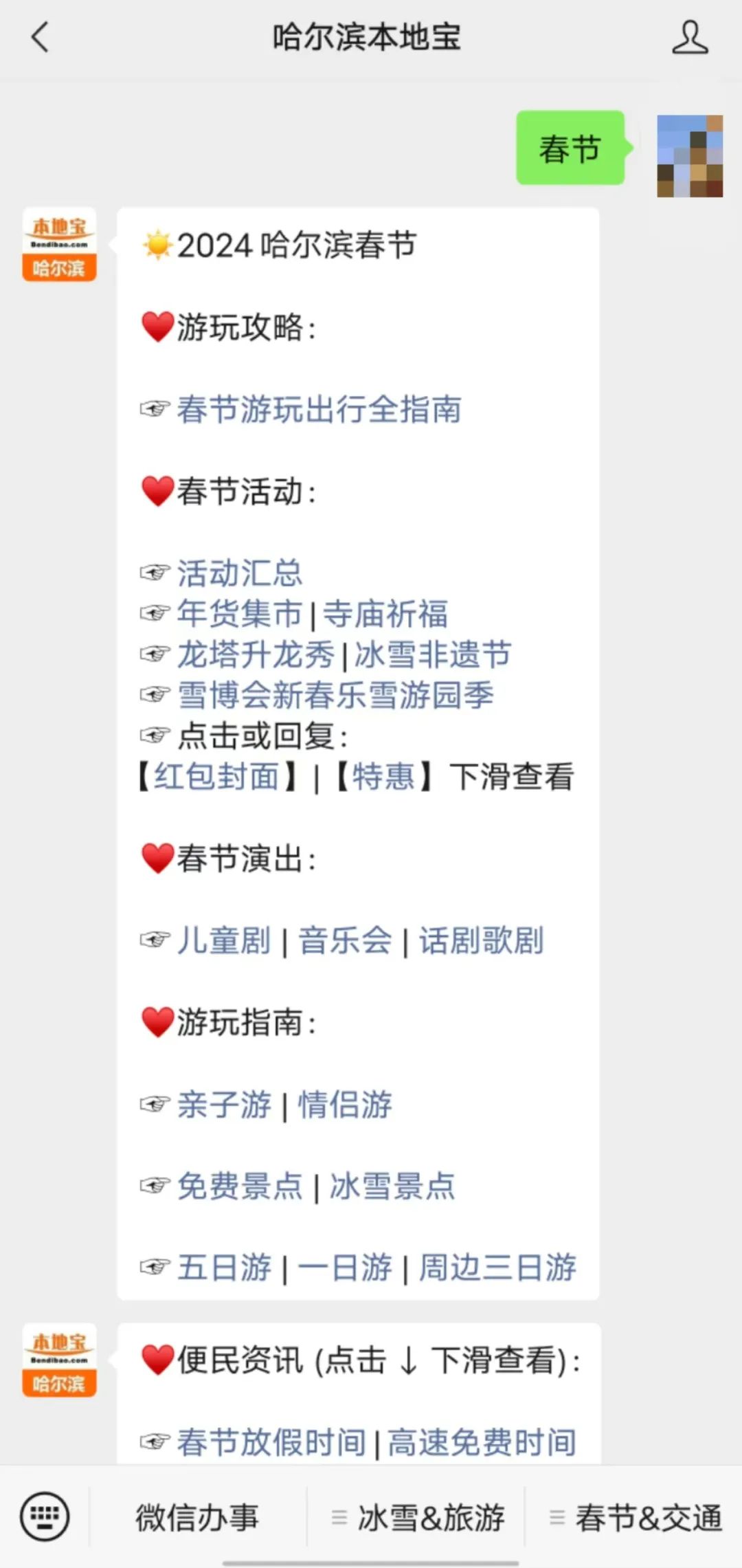The image size is (742, 1568).
Task: Open the 年货集市 link
Action: [x=240, y=613]
